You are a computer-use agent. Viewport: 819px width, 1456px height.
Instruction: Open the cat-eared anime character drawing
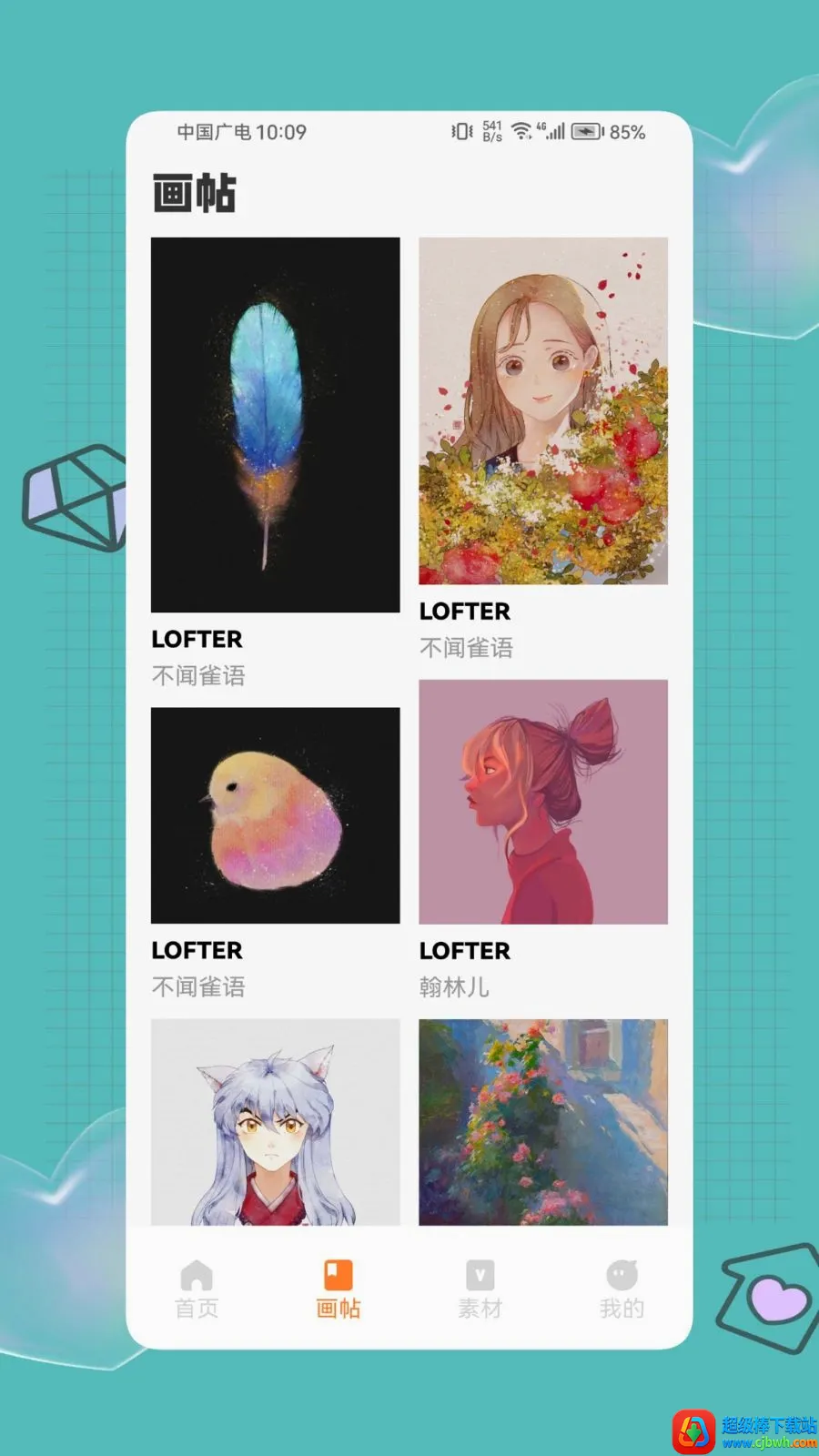tap(276, 1122)
